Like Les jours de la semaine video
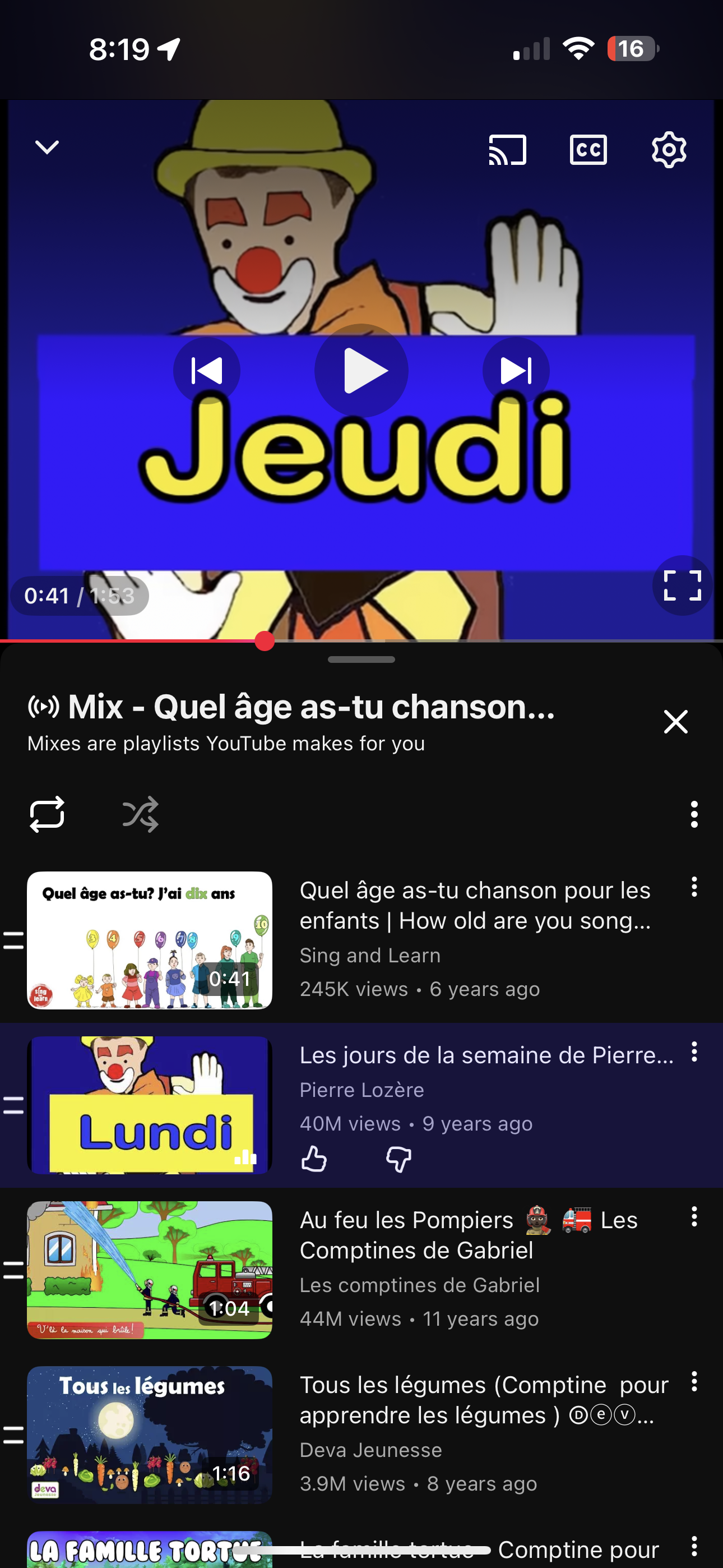The image size is (723, 1568). (314, 1159)
